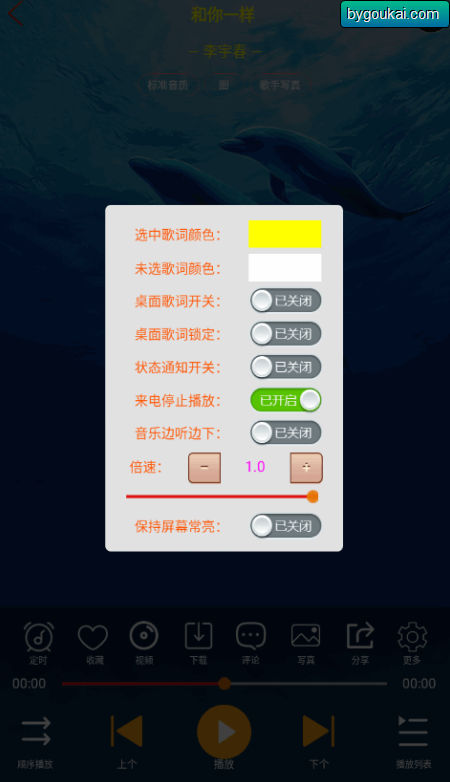Enable the 桌面歌词开关 toggle

tap(285, 301)
